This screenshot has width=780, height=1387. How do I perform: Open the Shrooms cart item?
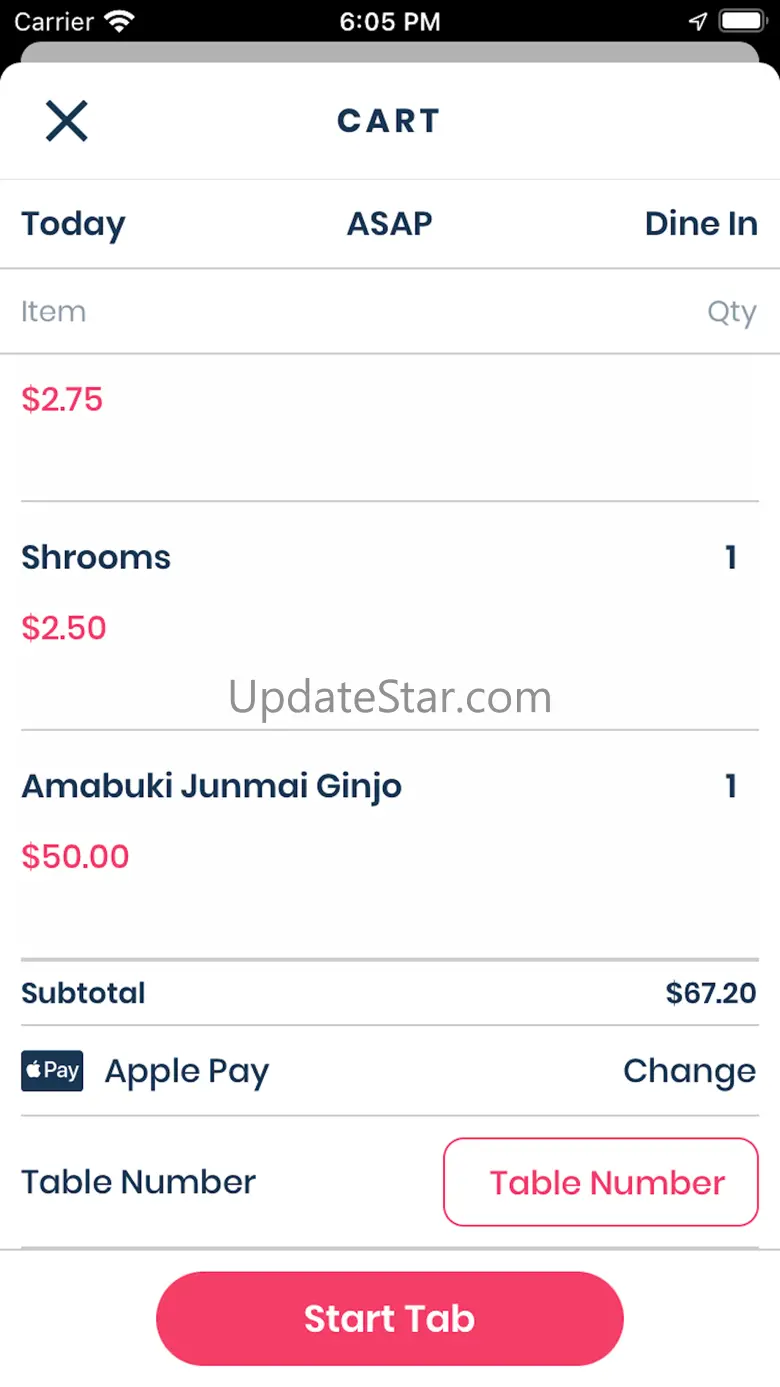pyautogui.click(x=389, y=615)
